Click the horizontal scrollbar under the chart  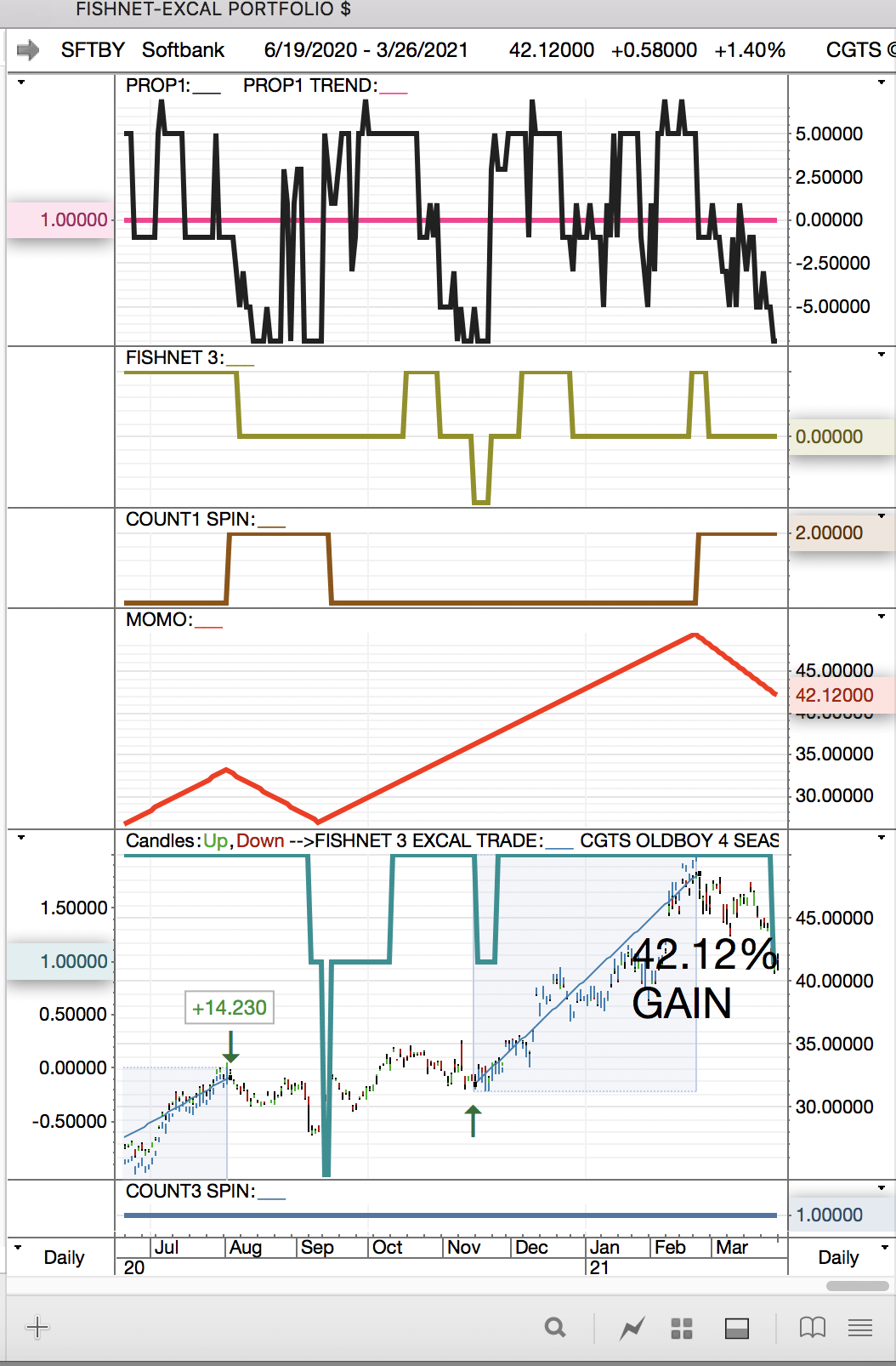[x=857, y=1286]
